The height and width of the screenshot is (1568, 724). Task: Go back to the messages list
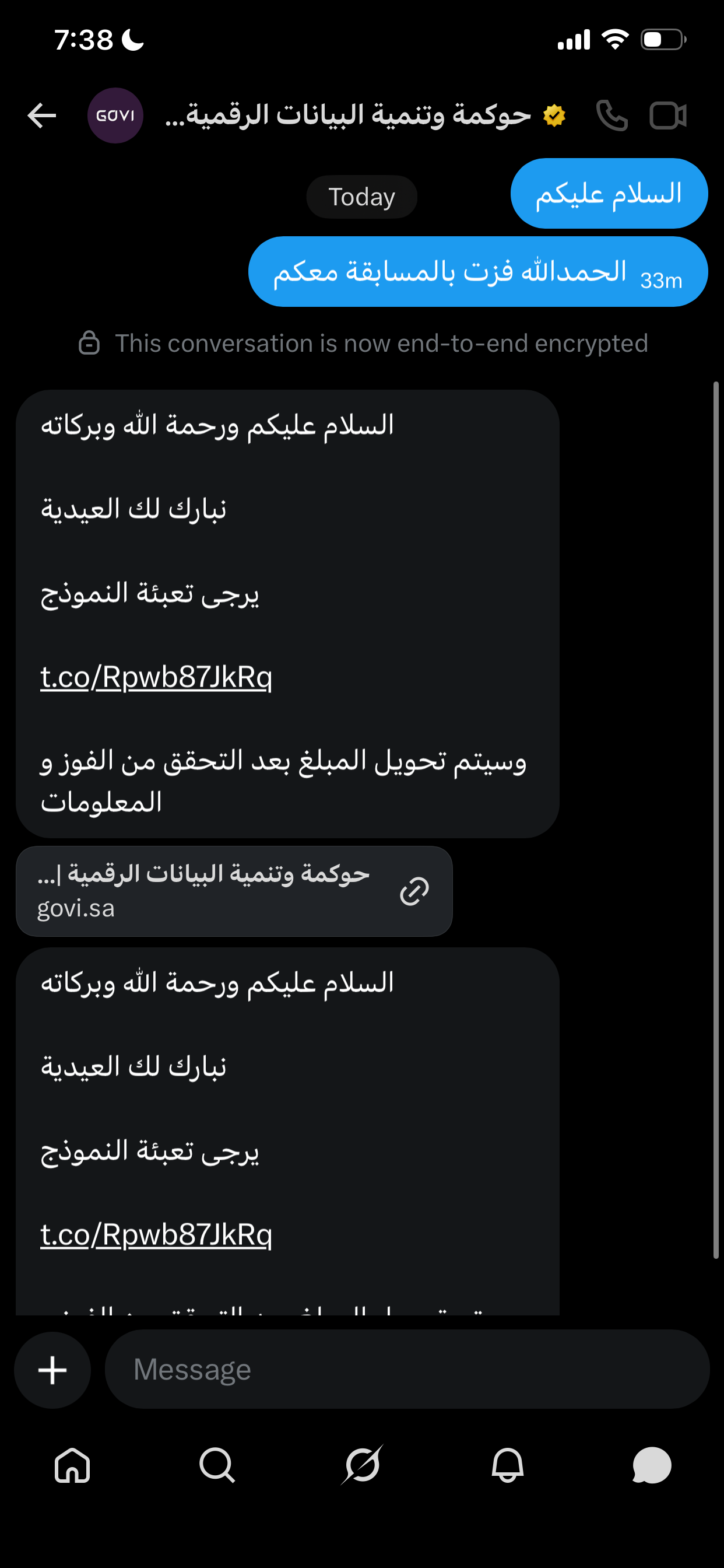pyautogui.click(x=41, y=116)
